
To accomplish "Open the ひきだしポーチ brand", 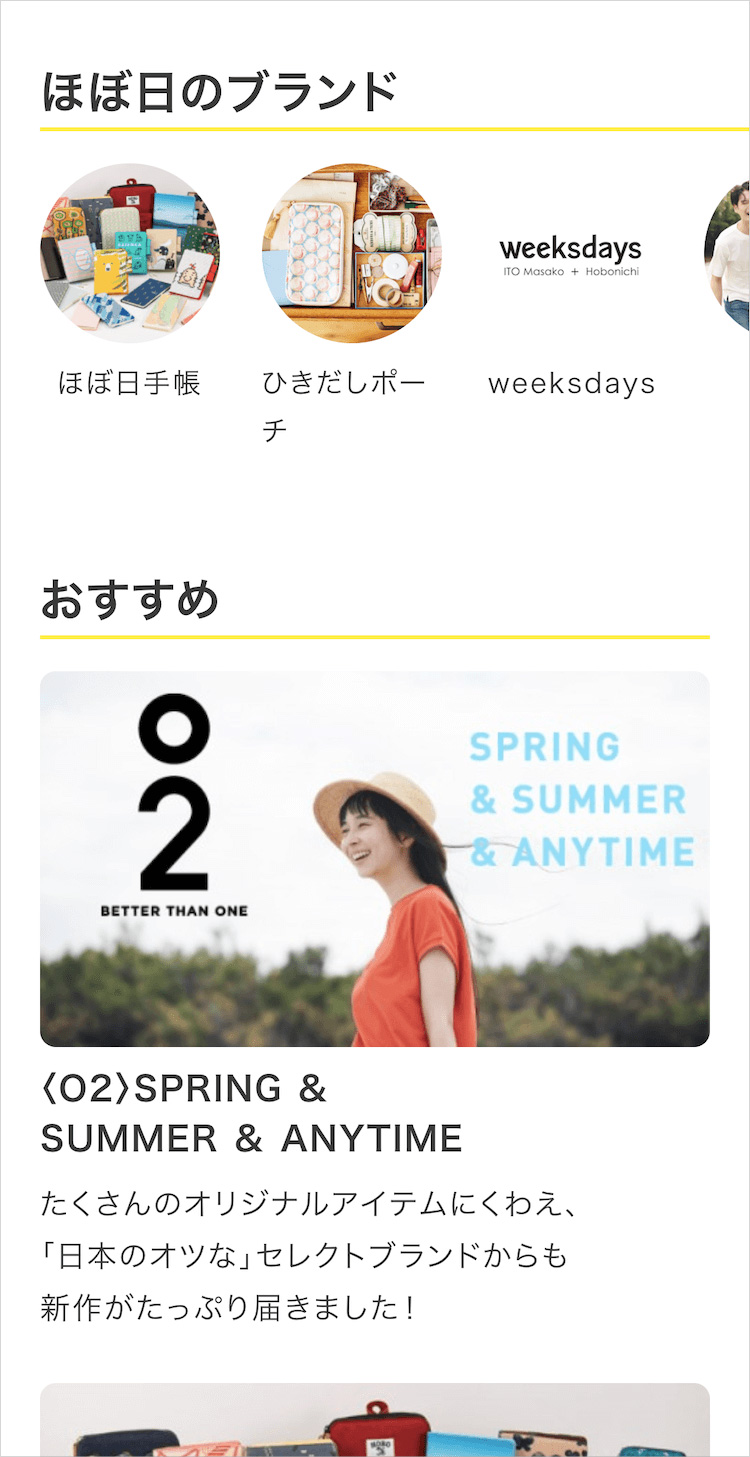I will click(x=351, y=253).
